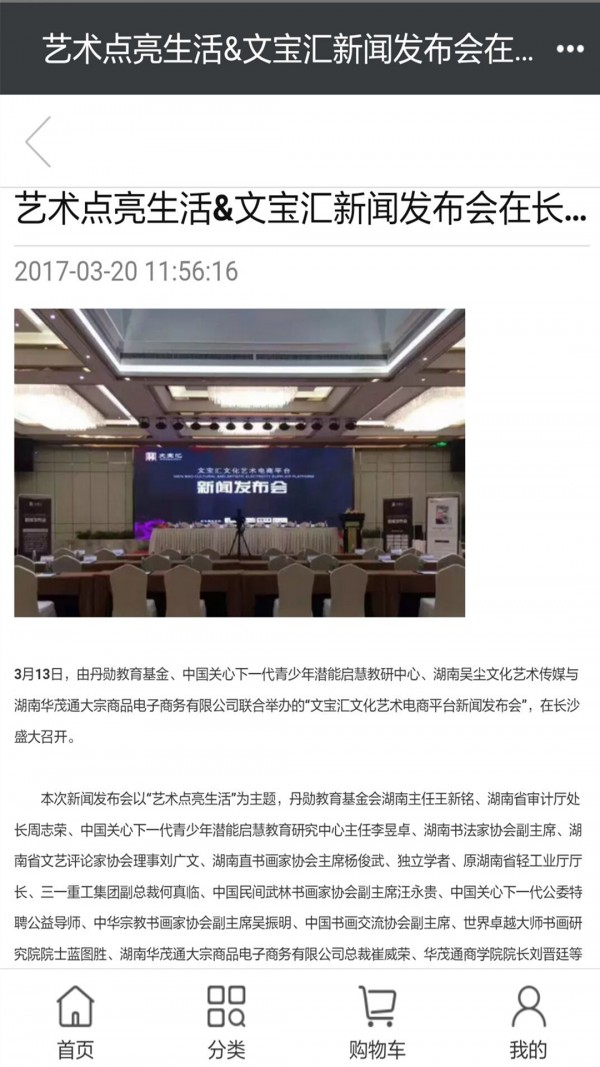Switch to the 我的 profile tab
The image size is (600, 1067).
point(528,1021)
